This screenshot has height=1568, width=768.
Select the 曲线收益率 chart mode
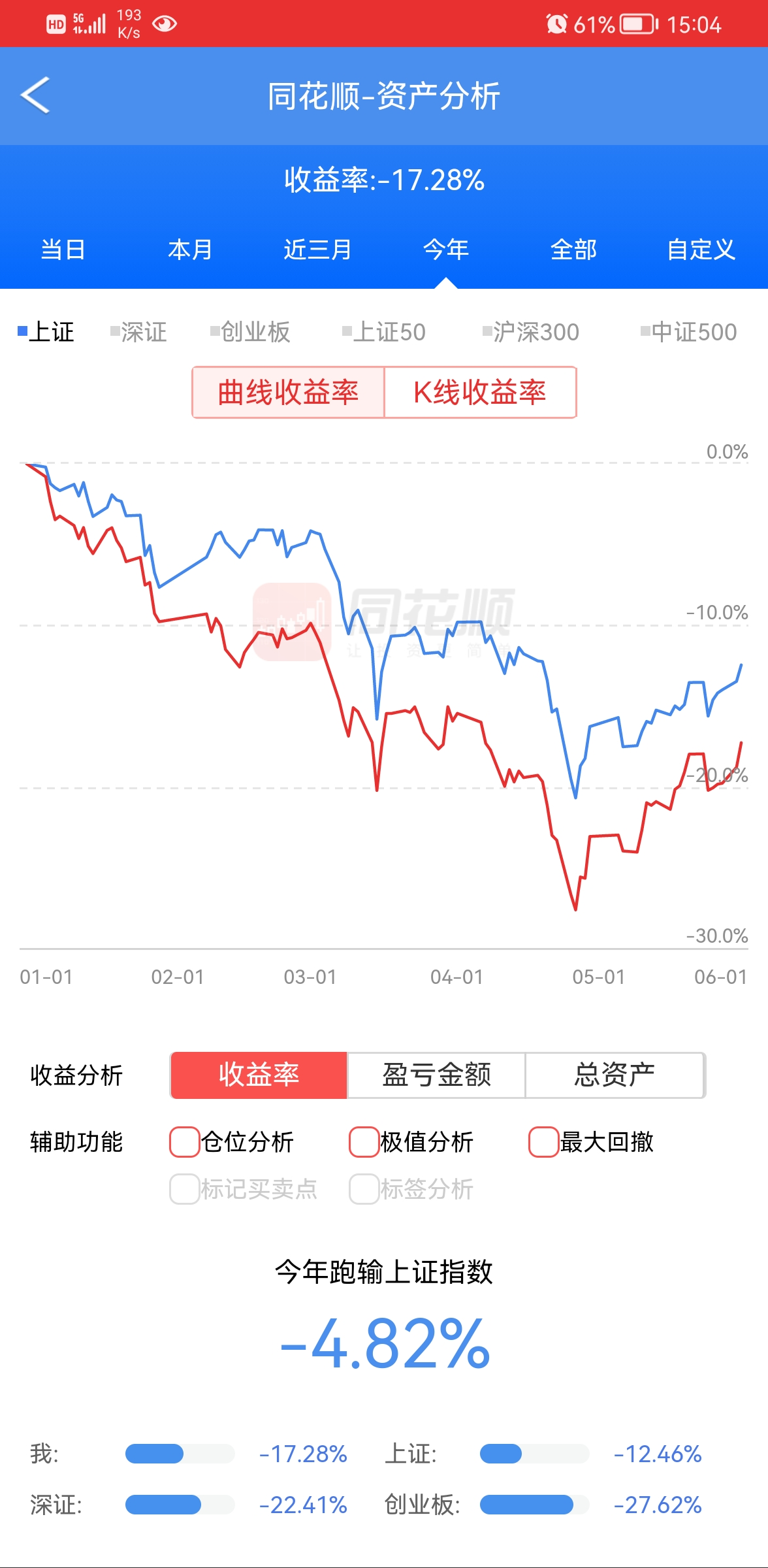[288, 393]
